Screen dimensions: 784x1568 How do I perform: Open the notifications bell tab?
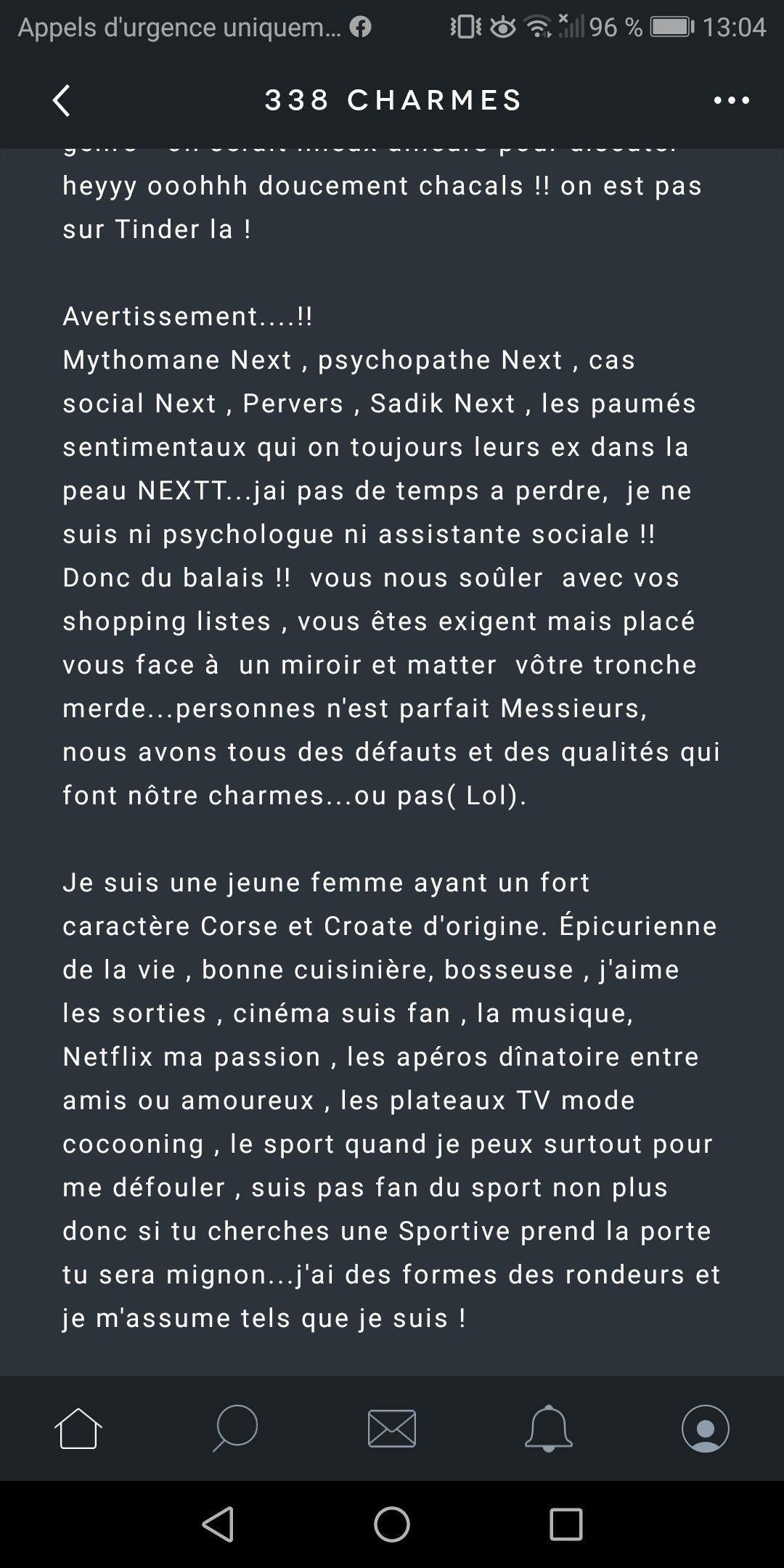549,1428
